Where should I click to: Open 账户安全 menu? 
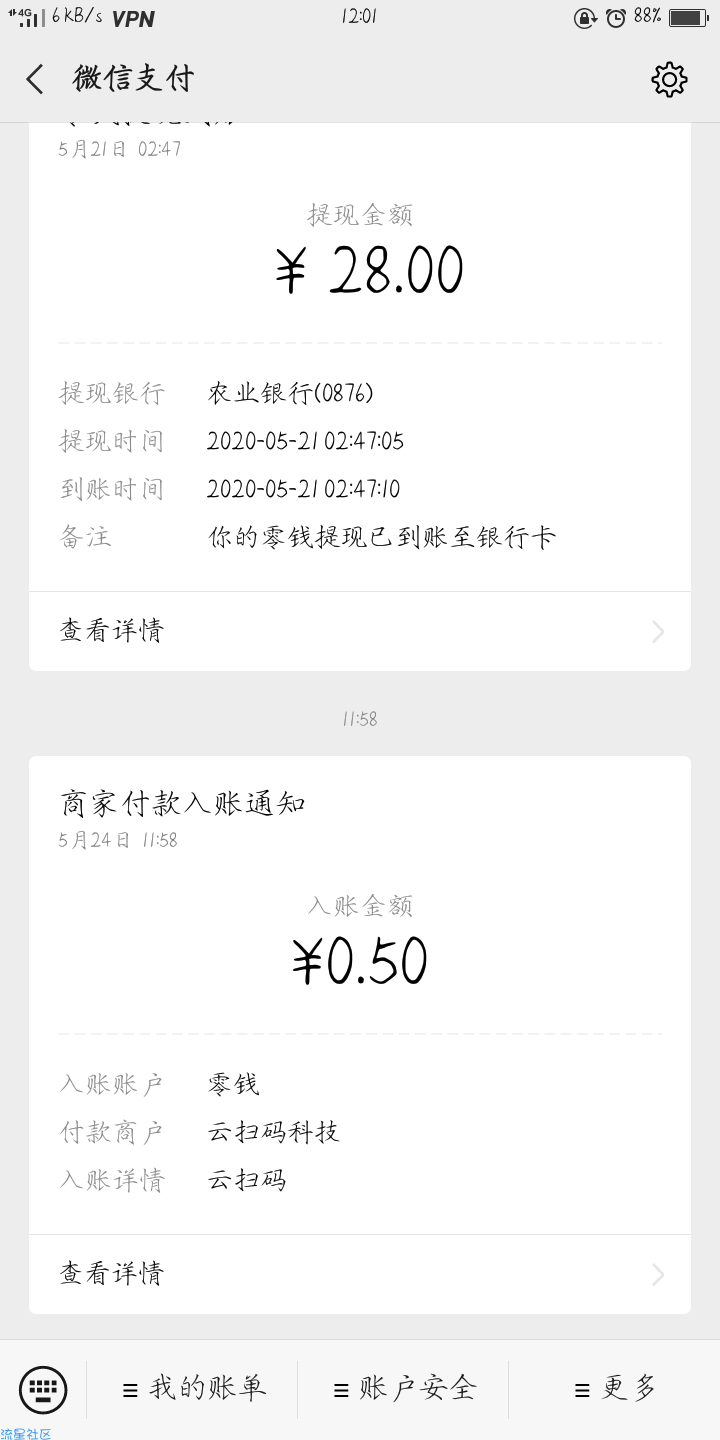pos(404,1389)
